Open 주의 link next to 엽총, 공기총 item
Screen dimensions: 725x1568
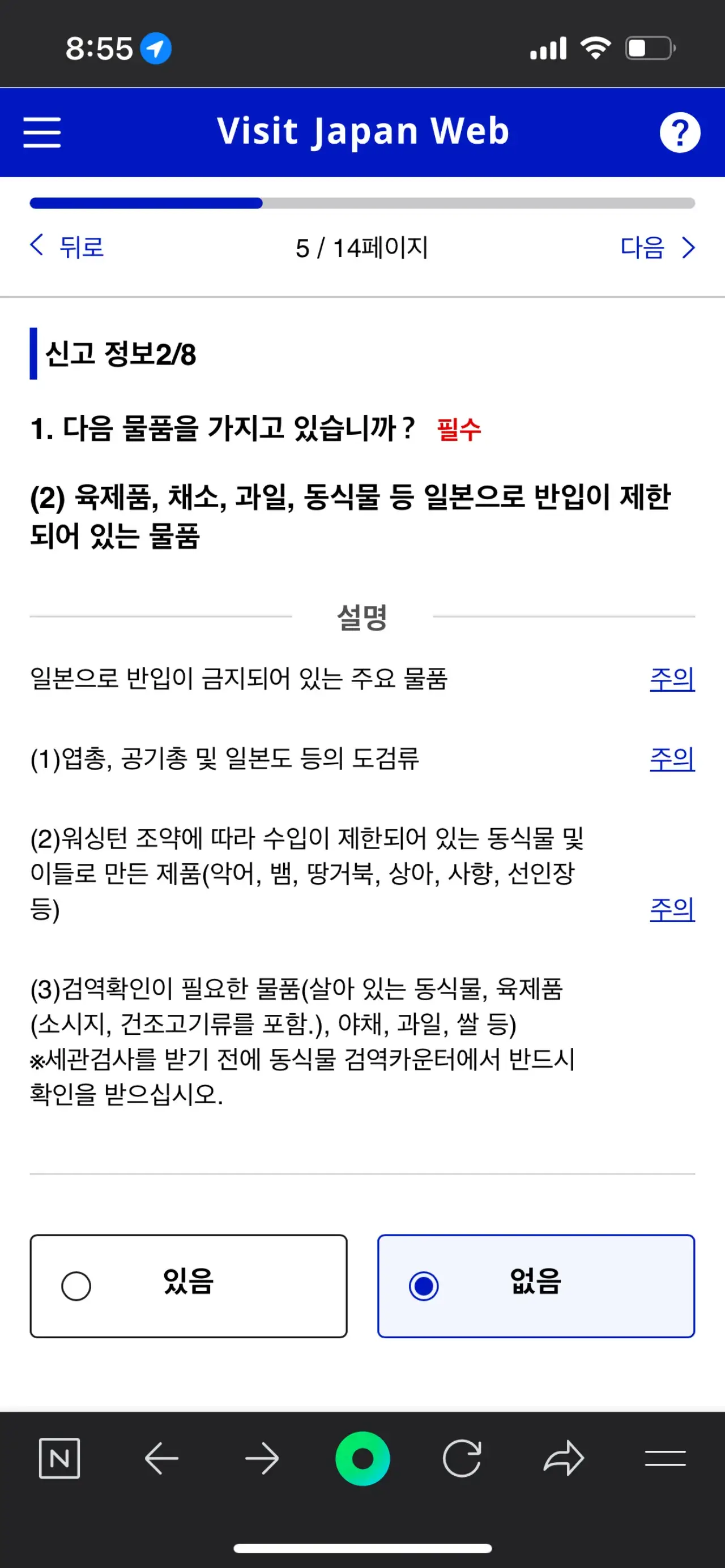click(x=672, y=759)
